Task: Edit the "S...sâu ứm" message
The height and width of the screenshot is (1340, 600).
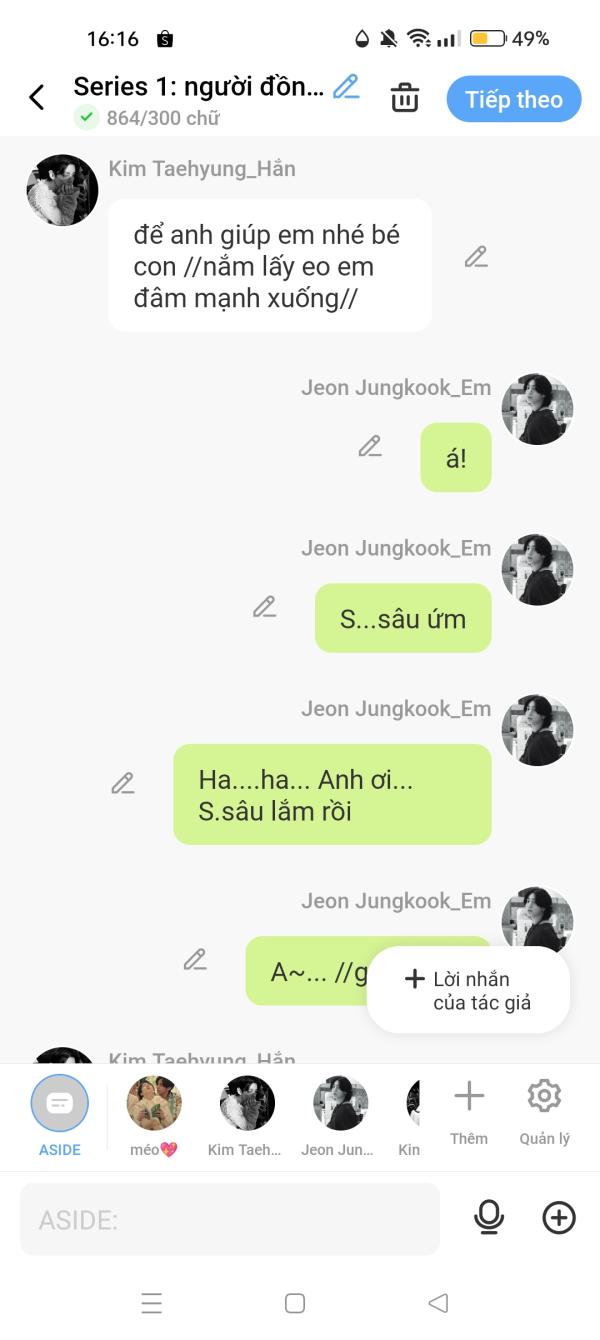Action: pyautogui.click(x=264, y=607)
